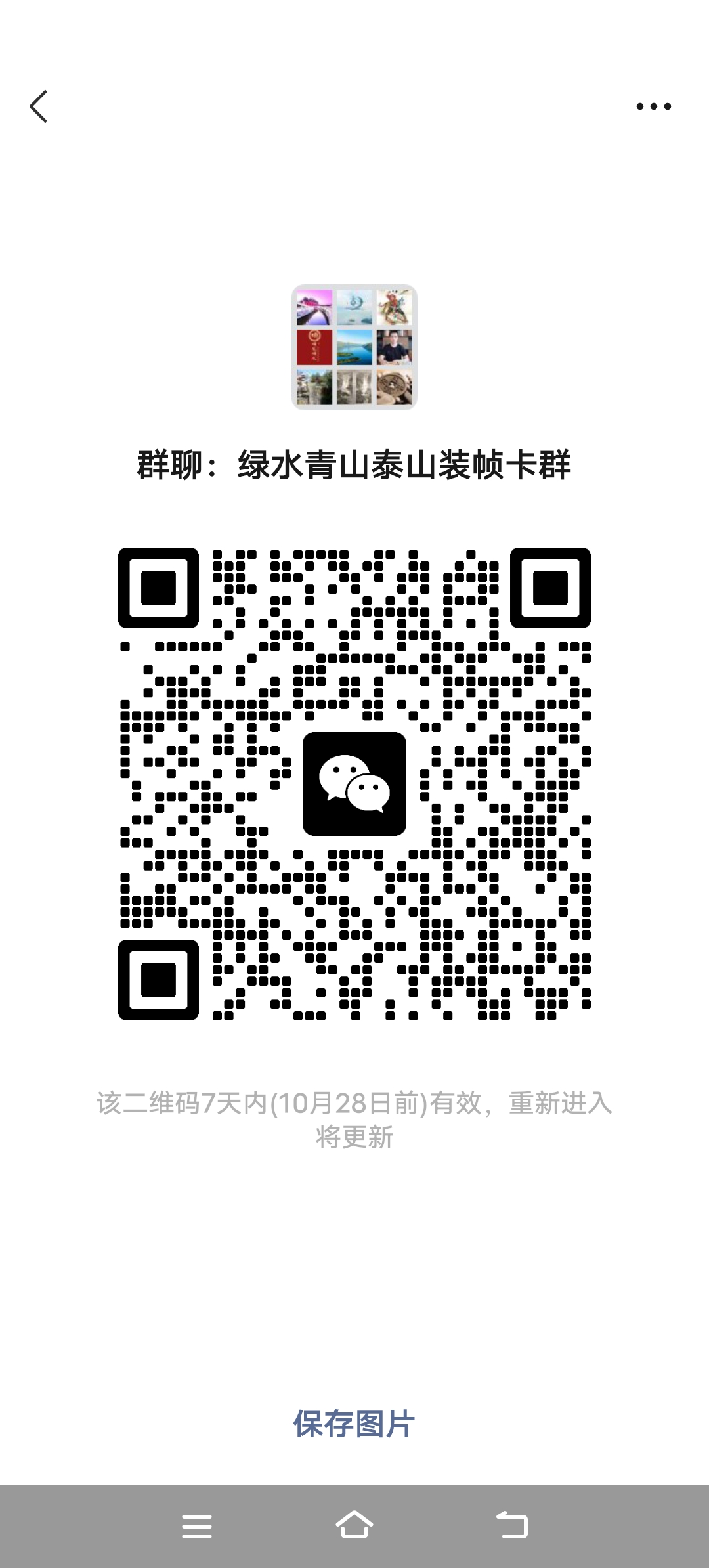
Task: Go to the home screen via system bar
Action: pos(354,1525)
